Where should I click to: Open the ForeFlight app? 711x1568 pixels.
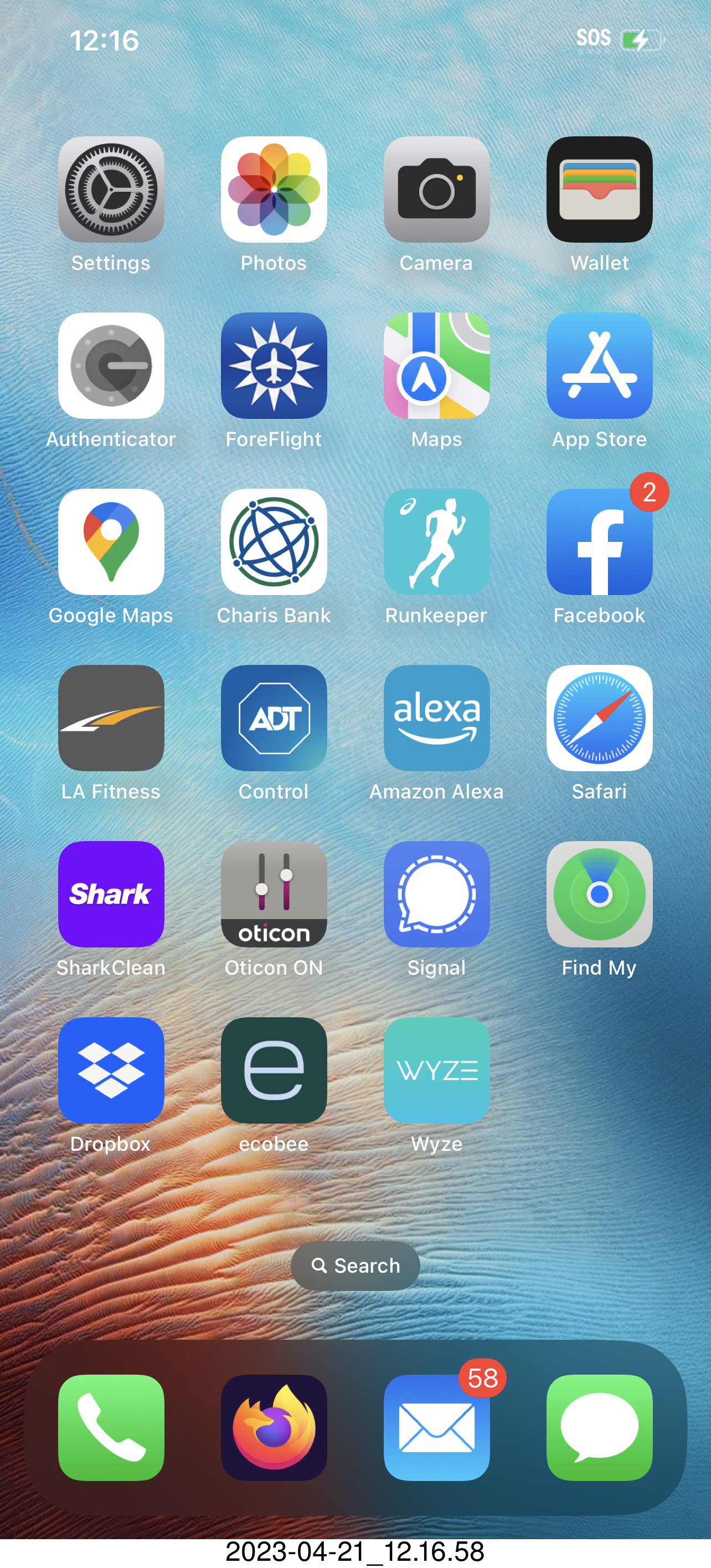point(274,366)
